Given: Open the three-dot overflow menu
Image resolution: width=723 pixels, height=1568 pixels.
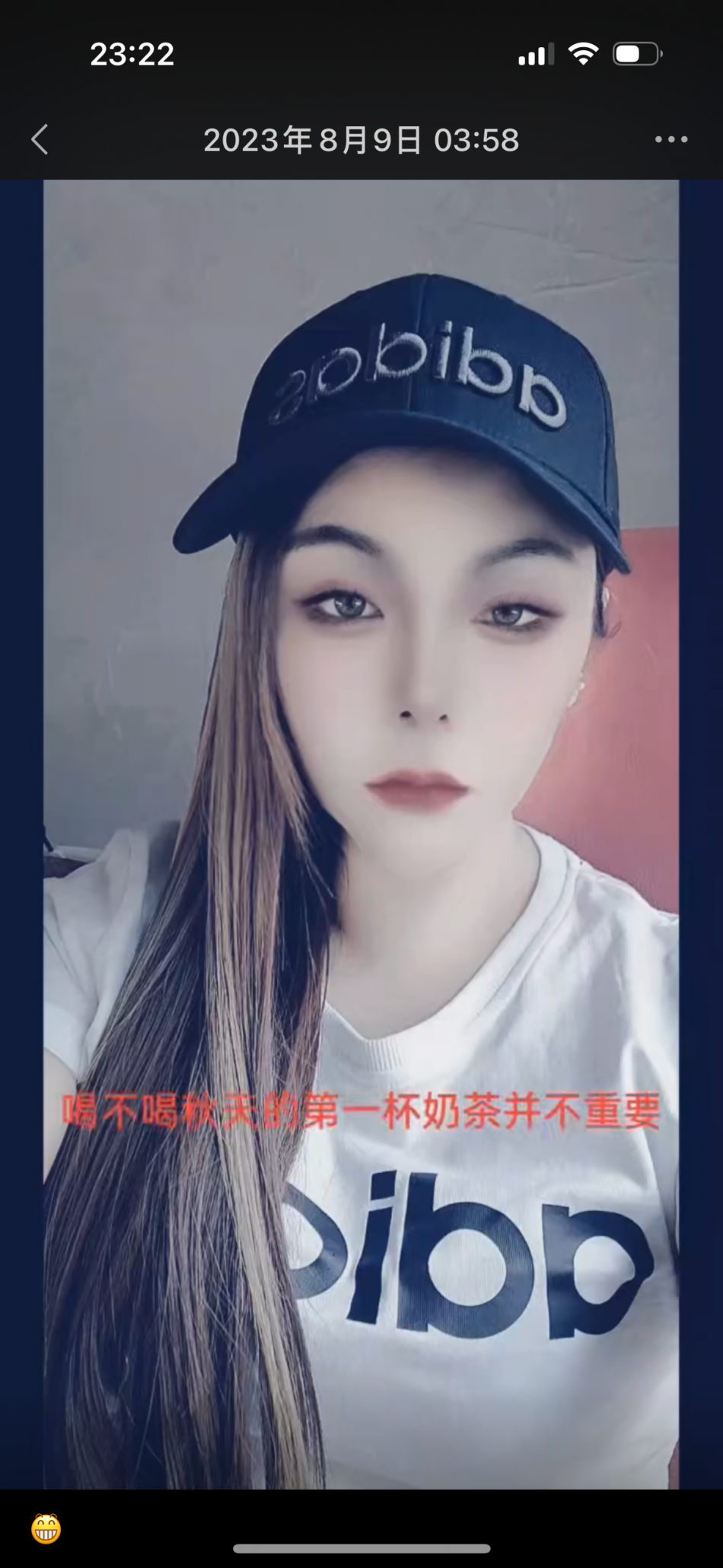Looking at the screenshot, I should (x=670, y=140).
